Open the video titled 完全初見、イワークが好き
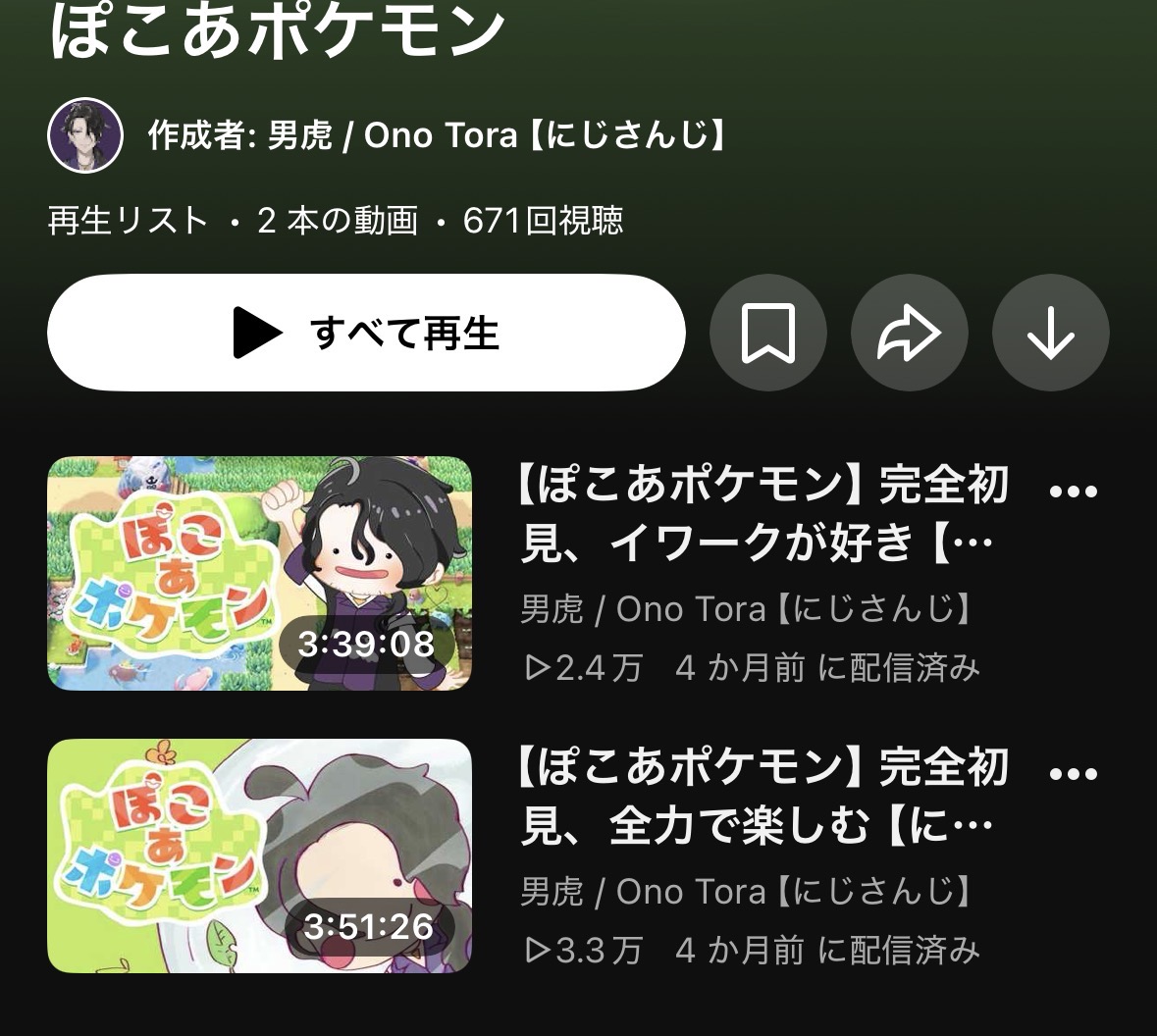The height and width of the screenshot is (1036, 1157). pos(763,514)
